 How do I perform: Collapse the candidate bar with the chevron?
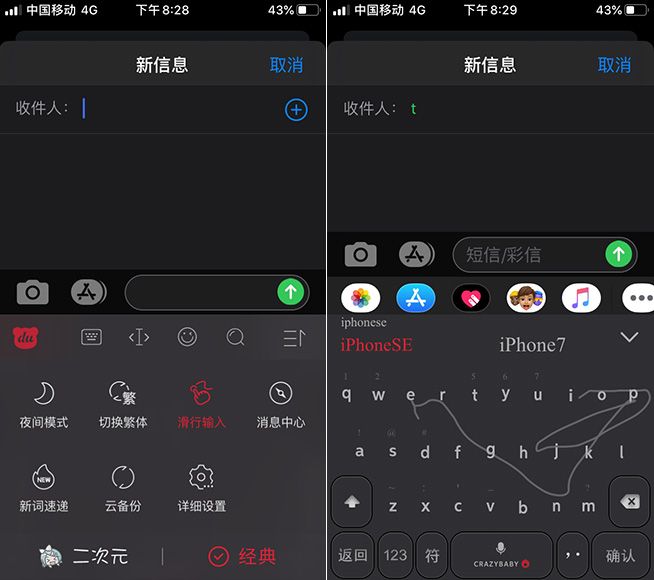pos(628,338)
